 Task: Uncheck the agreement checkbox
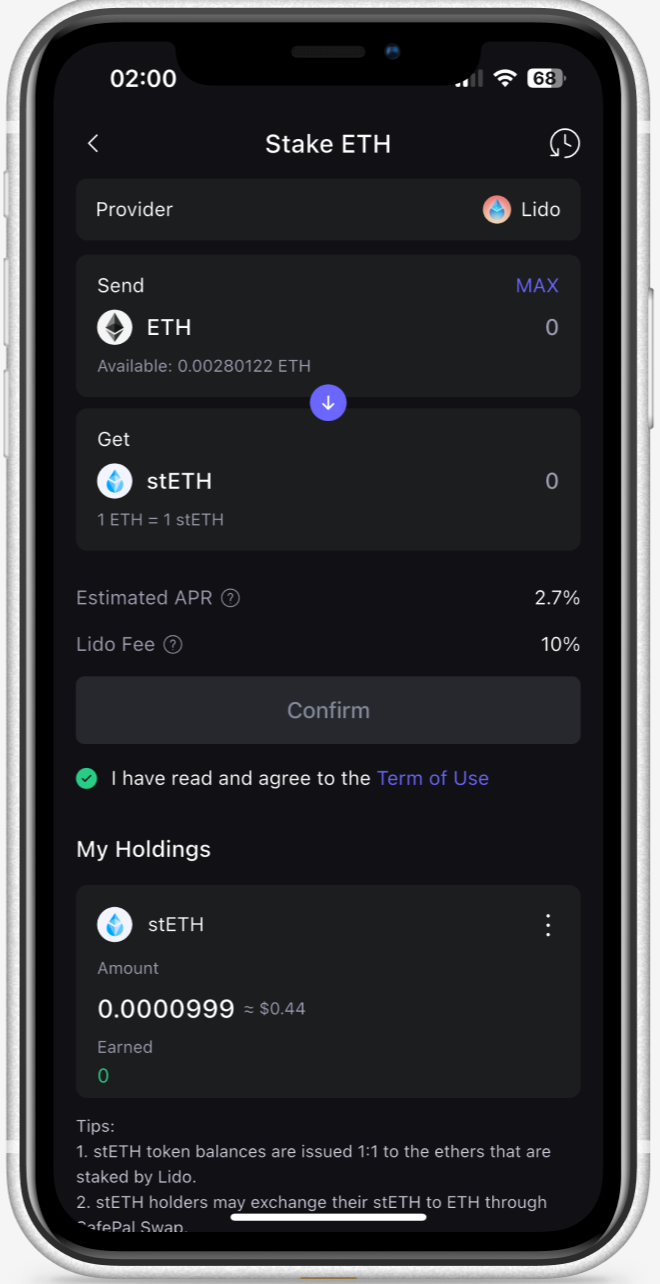coord(87,778)
